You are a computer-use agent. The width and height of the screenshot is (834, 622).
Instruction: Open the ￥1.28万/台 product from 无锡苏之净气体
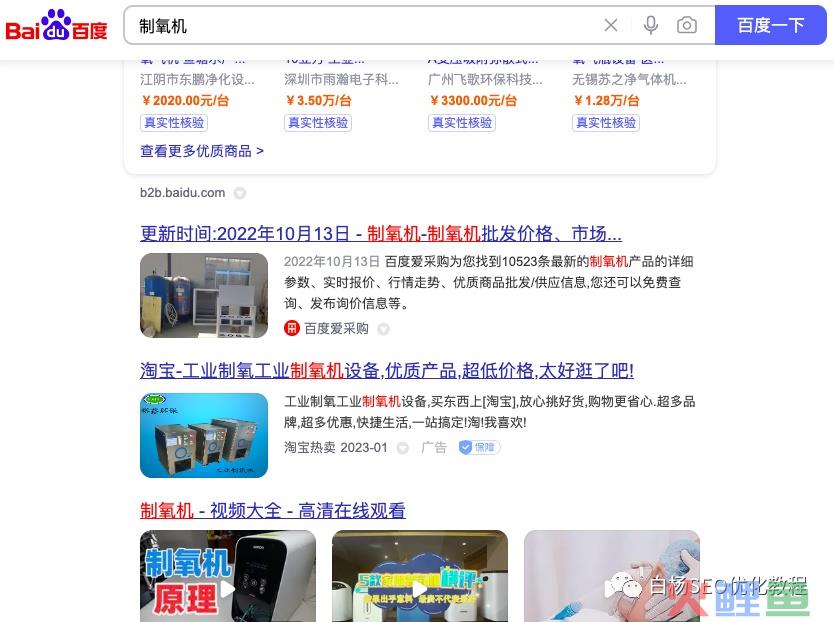(607, 100)
